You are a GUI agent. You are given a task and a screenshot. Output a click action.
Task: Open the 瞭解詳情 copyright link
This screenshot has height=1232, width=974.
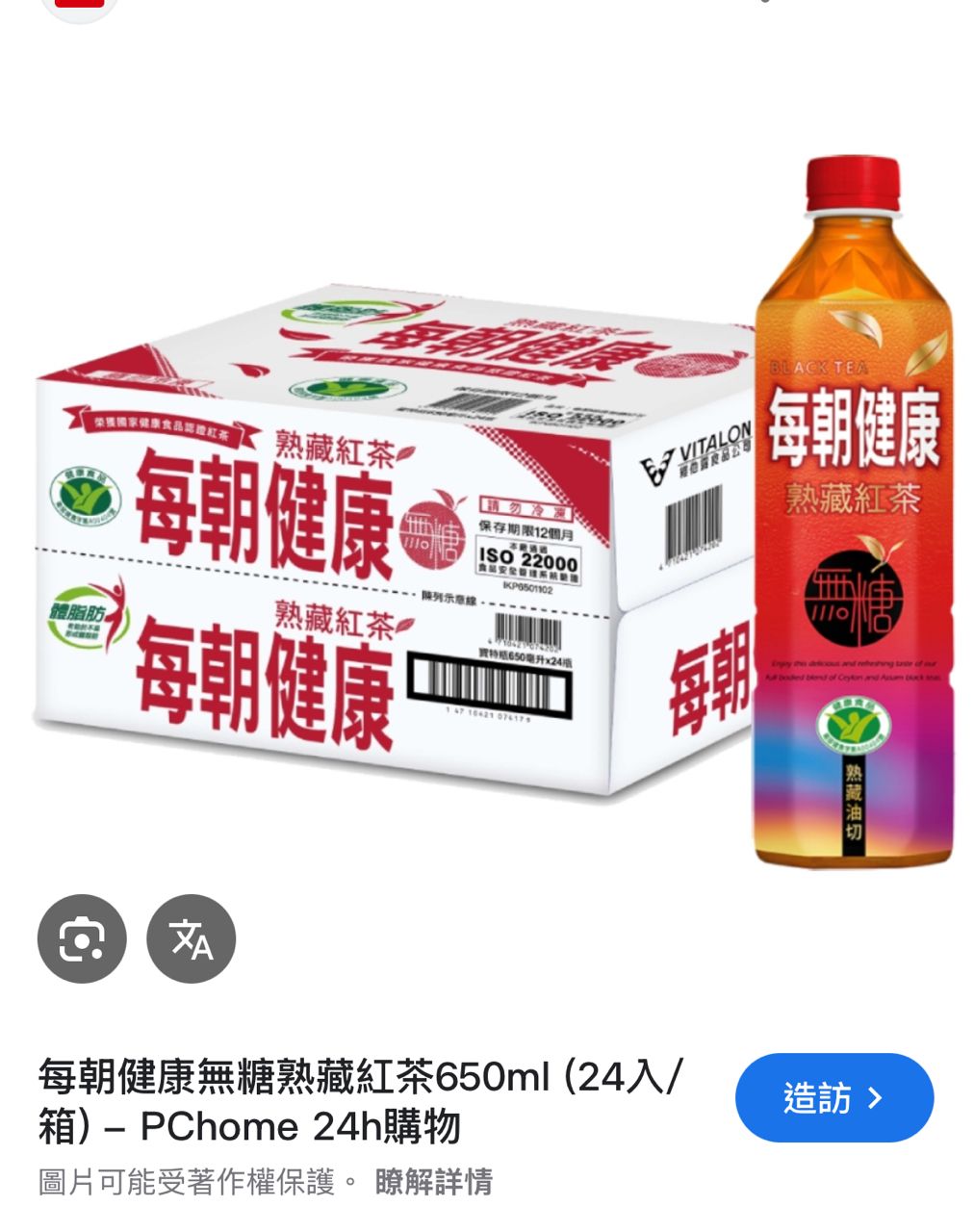click(433, 1182)
